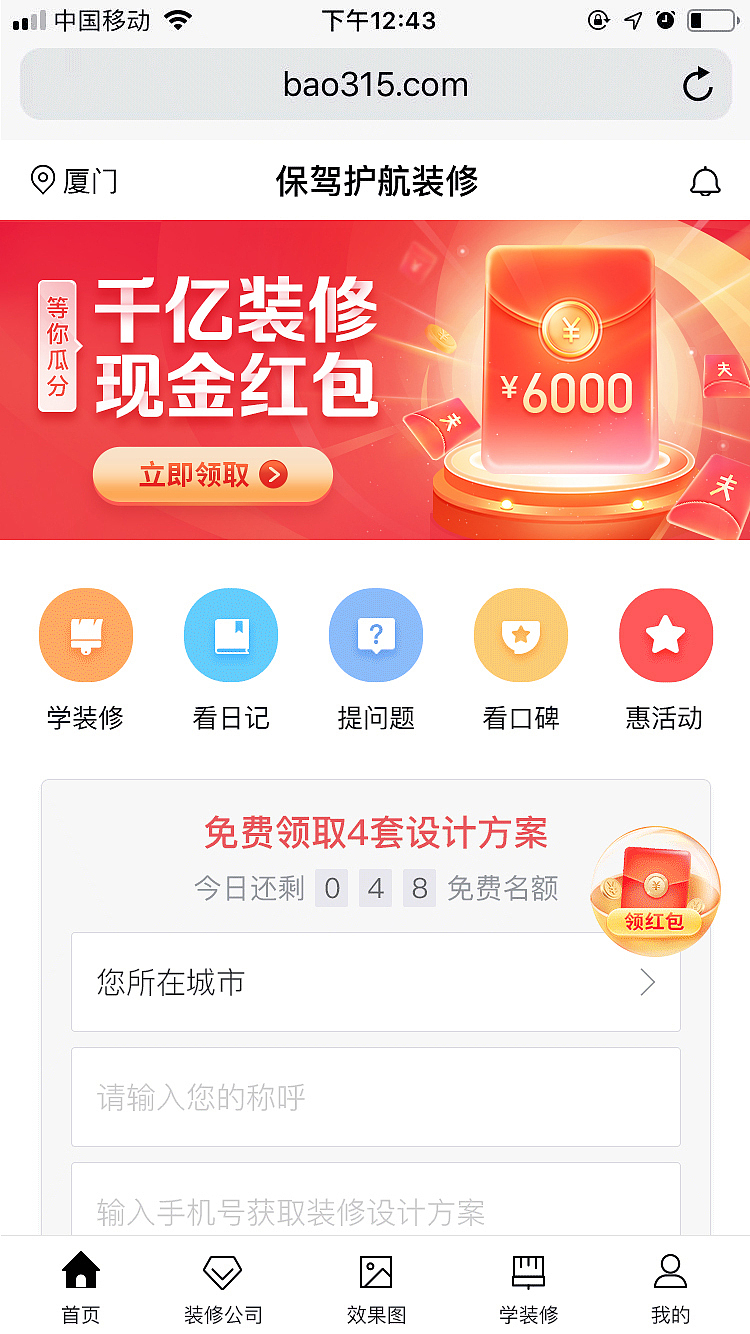Tap the 看口碑 (Reviews) shield icon
750x1334 pixels.
pyautogui.click(x=521, y=634)
